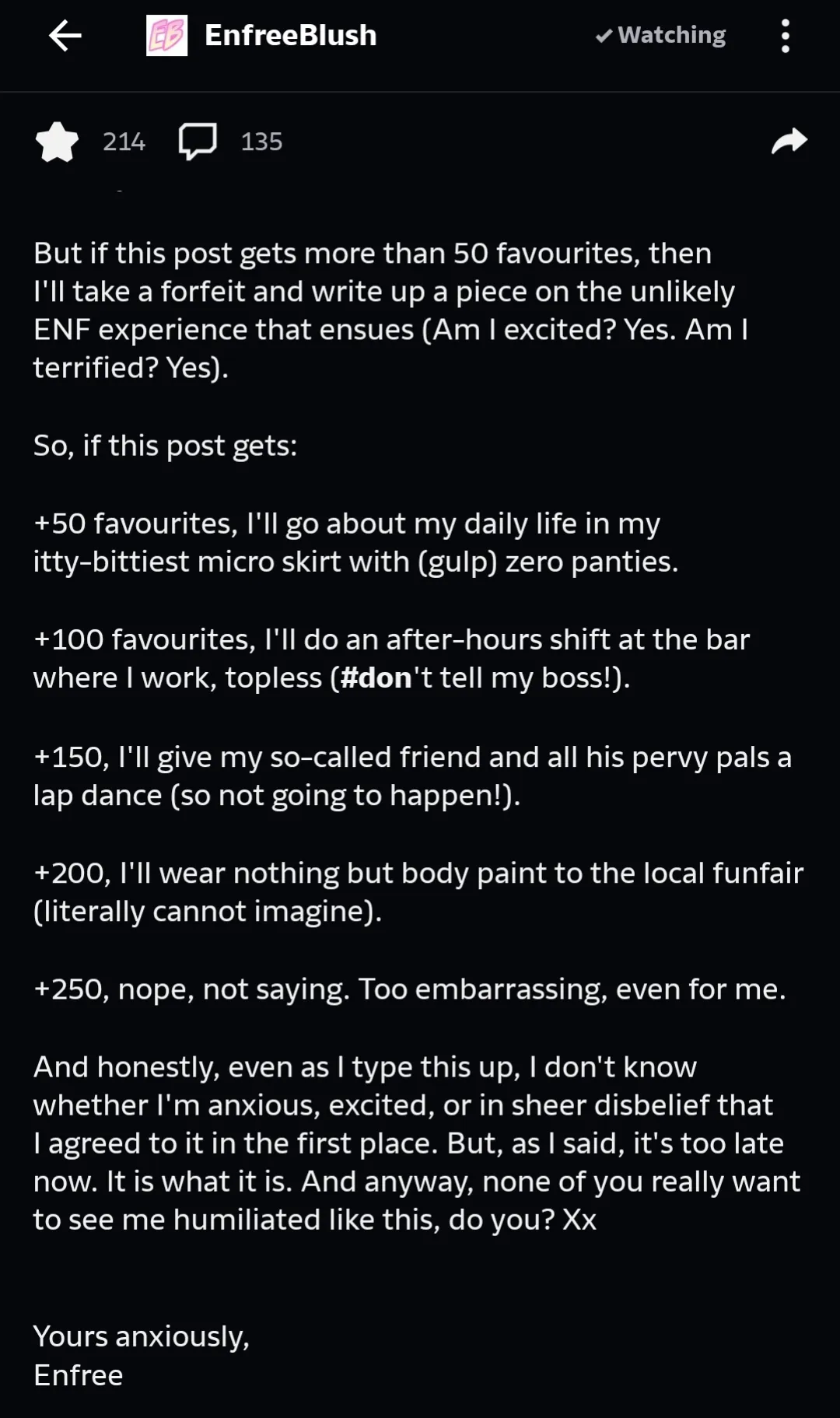Open the comments on this post

(x=198, y=142)
